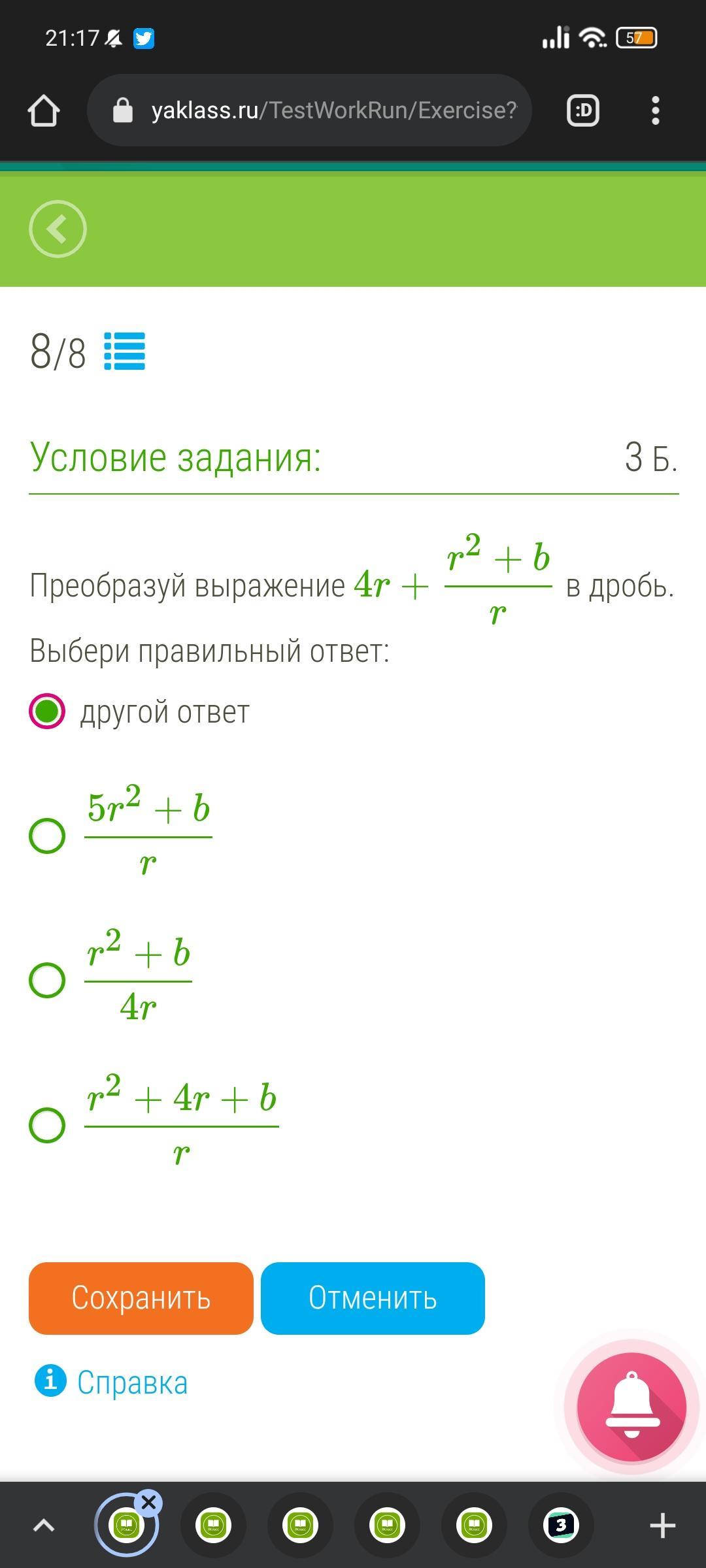Go back using the green circle arrow
706x1568 pixels.
coord(58,229)
